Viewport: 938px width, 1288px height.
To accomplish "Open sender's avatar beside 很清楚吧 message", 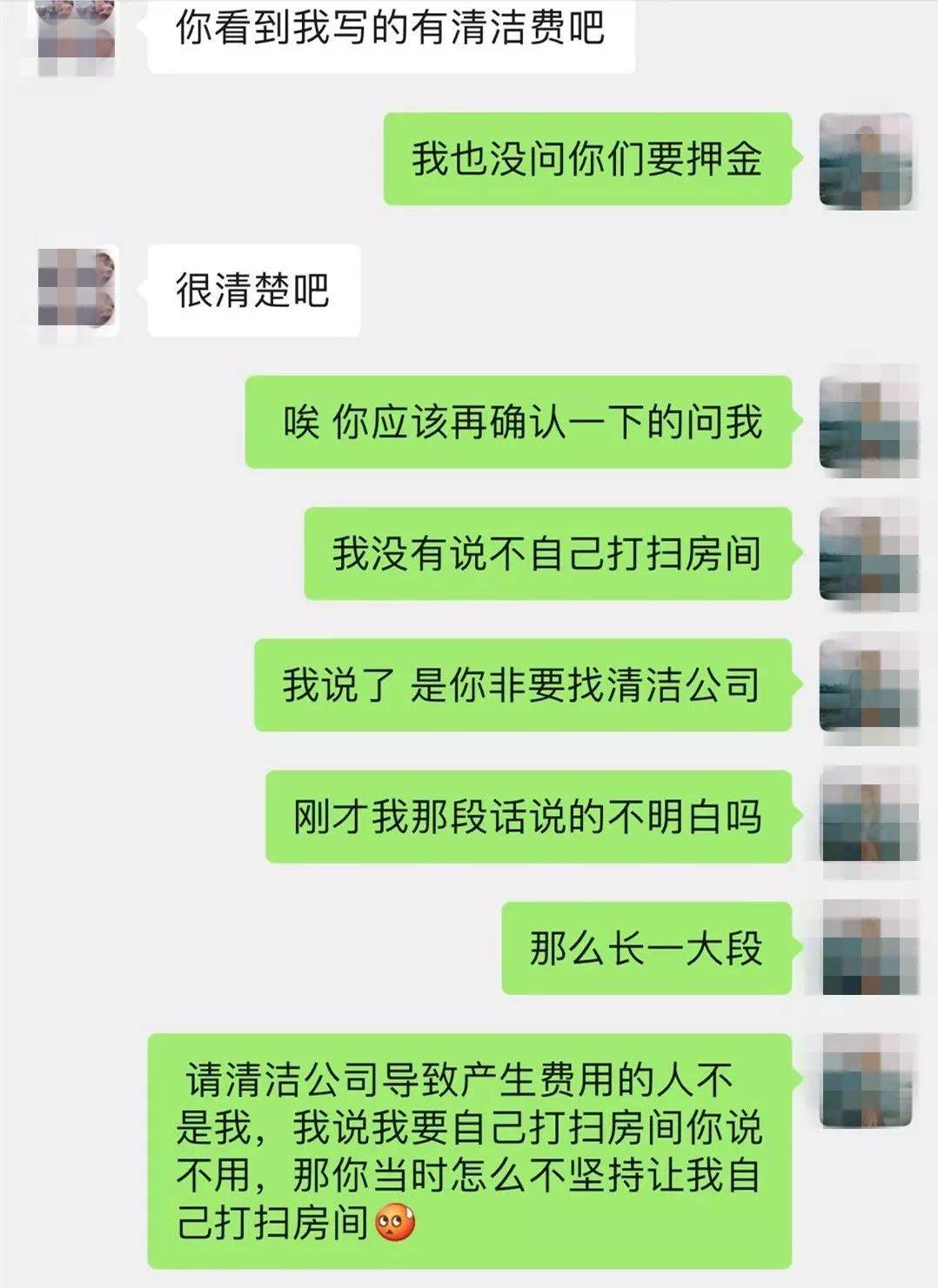I will pyautogui.click(x=77, y=290).
